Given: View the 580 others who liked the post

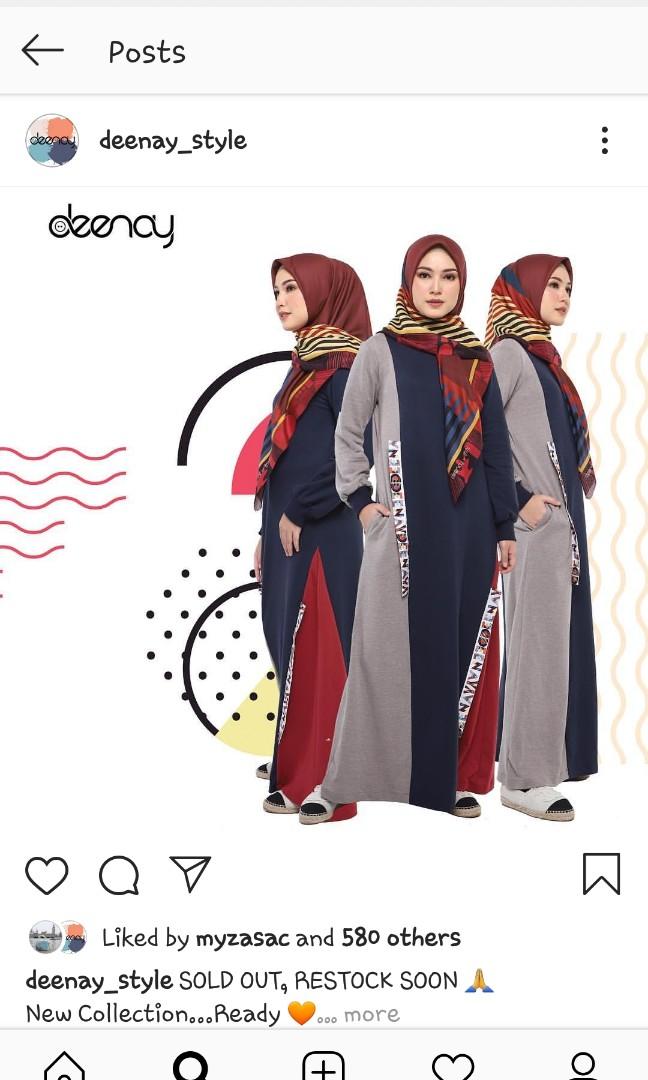Looking at the screenshot, I should 400,938.
